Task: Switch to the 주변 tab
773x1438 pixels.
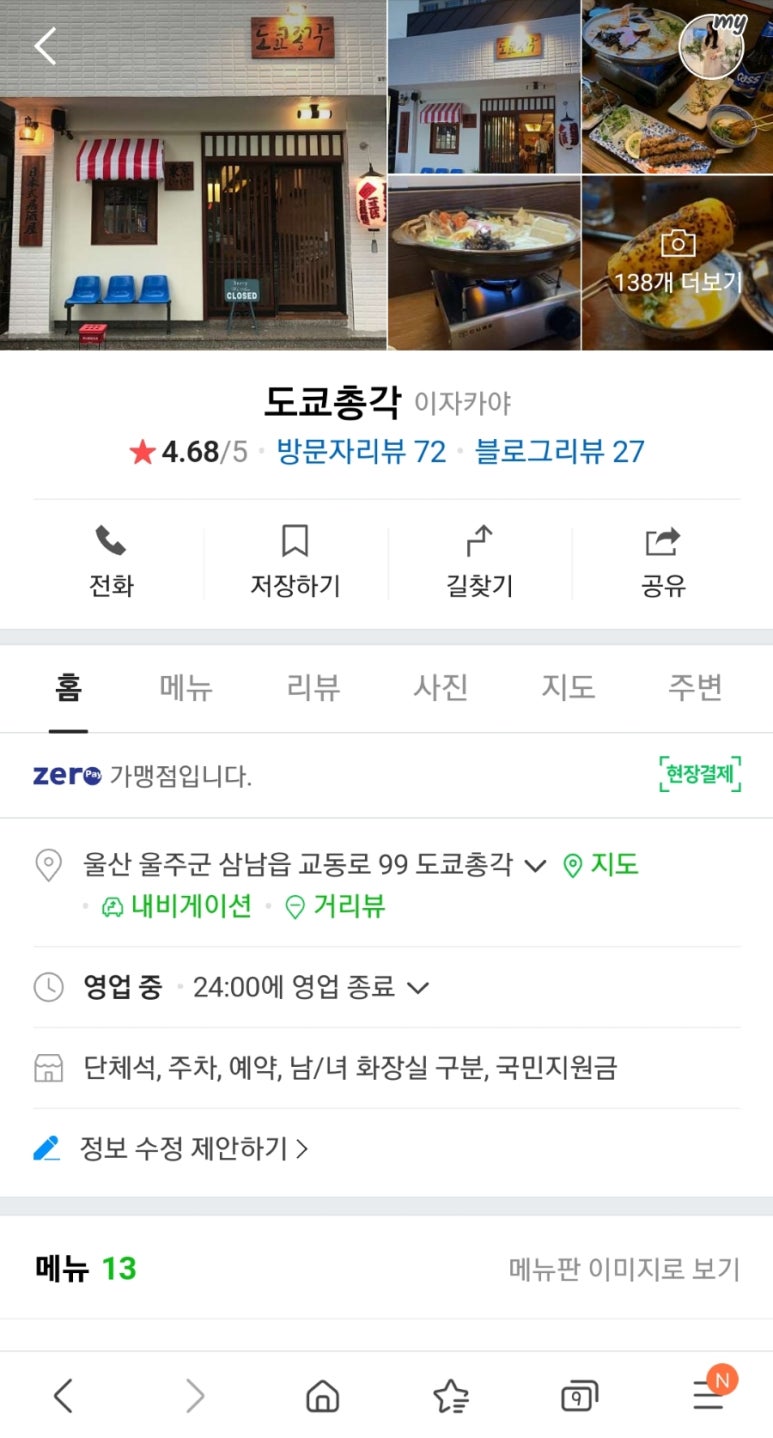Action: click(x=695, y=688)
